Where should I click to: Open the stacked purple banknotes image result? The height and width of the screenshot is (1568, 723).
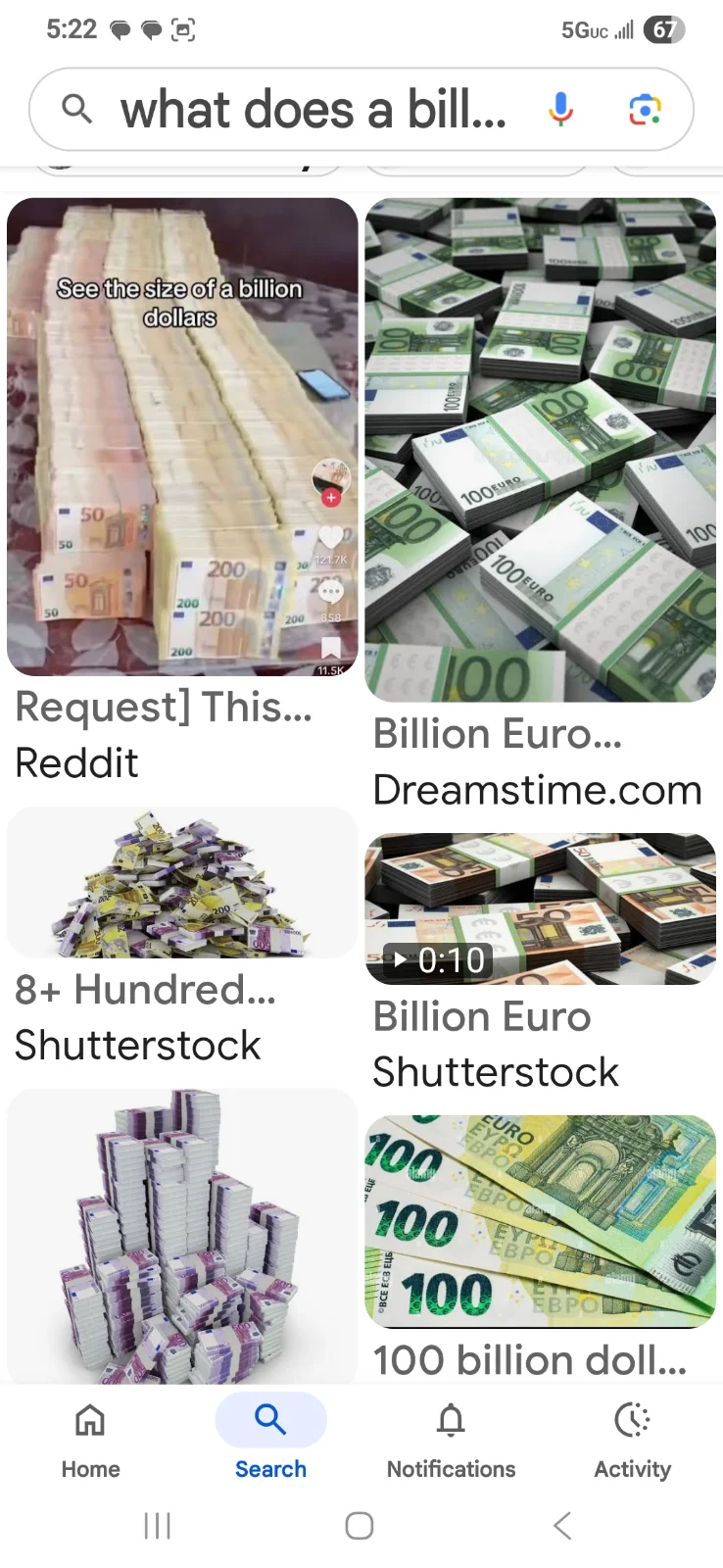(182, 1235)
